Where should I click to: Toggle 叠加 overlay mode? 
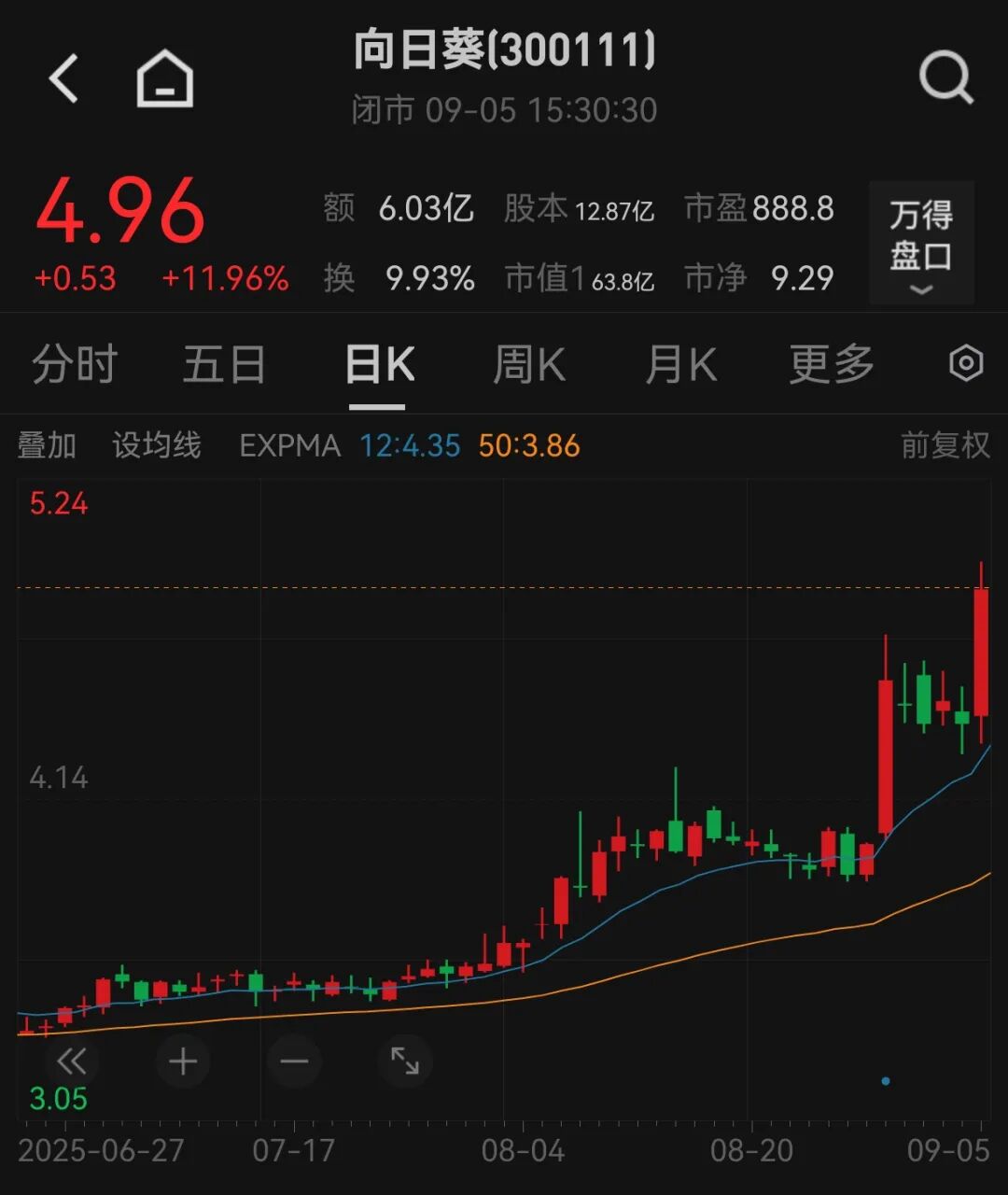coord(49,445)
